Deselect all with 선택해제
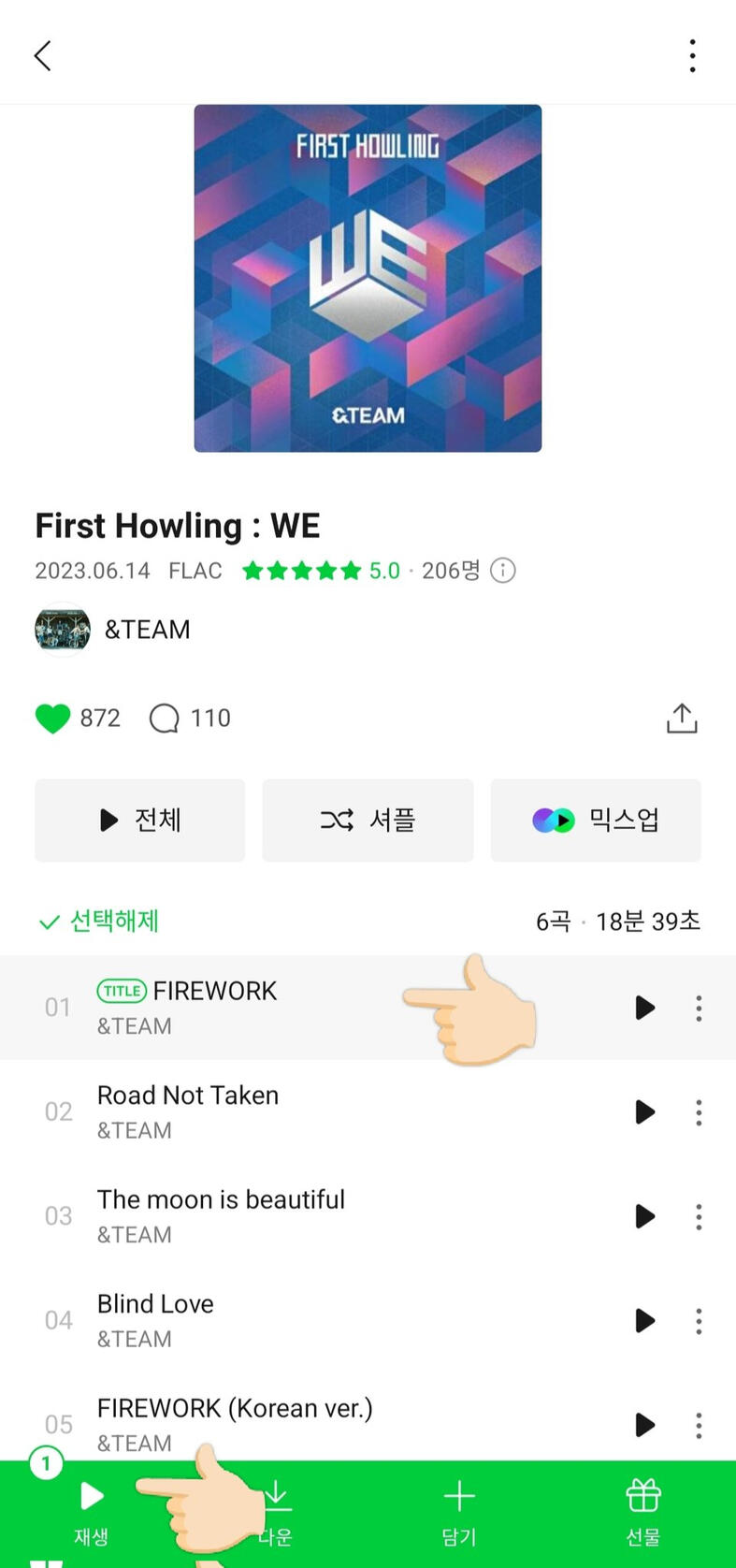Viewport: 736px width, 1568px height. pos(99,922)
